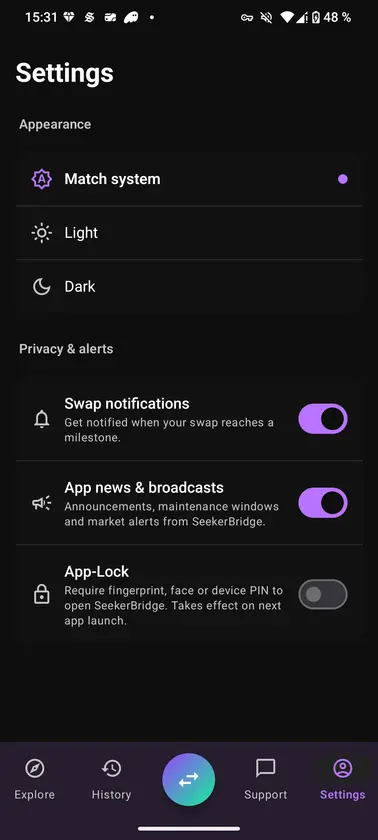This screenshot has height=840, width=378.
Task: Choose the Dark theme
Action: tap(189, 287)
